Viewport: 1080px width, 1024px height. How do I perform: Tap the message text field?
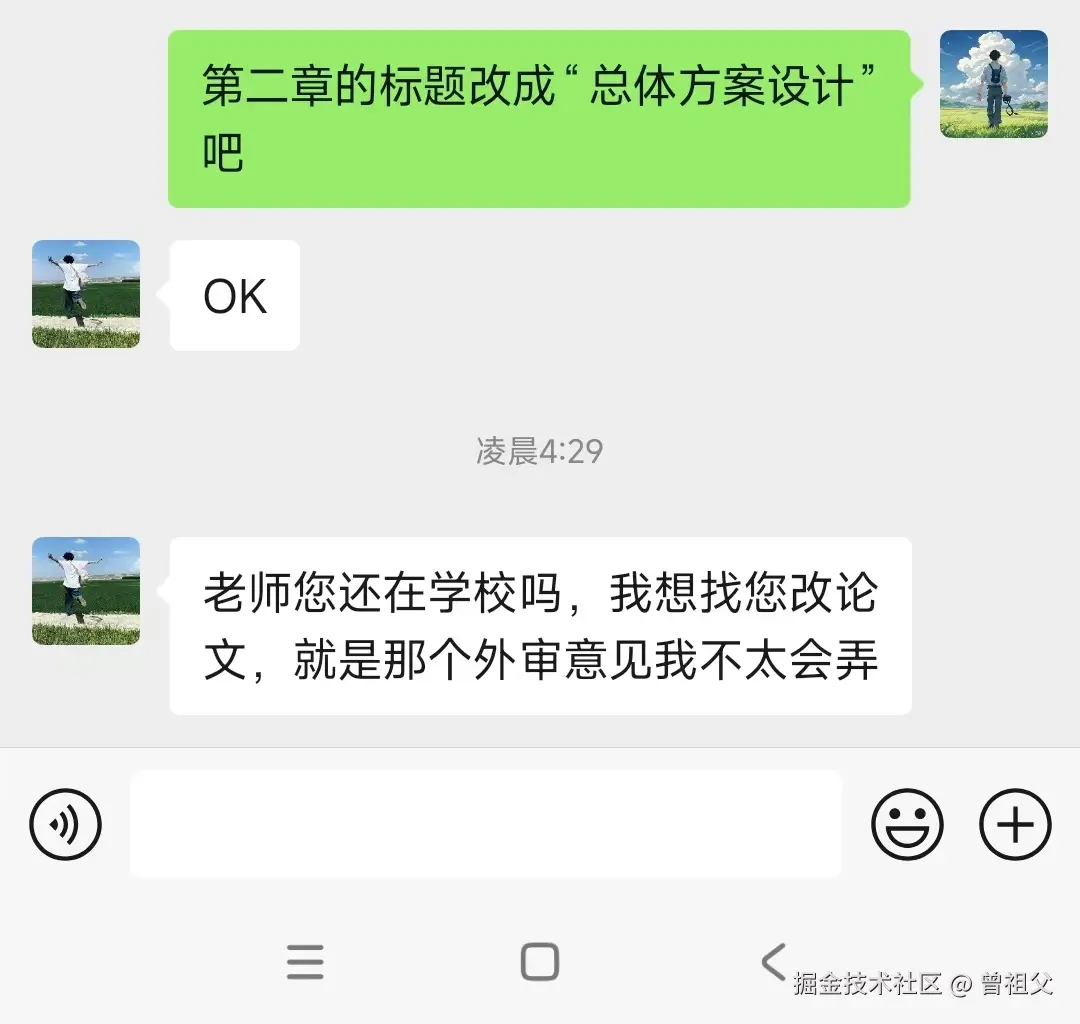(x=485, y=824)
